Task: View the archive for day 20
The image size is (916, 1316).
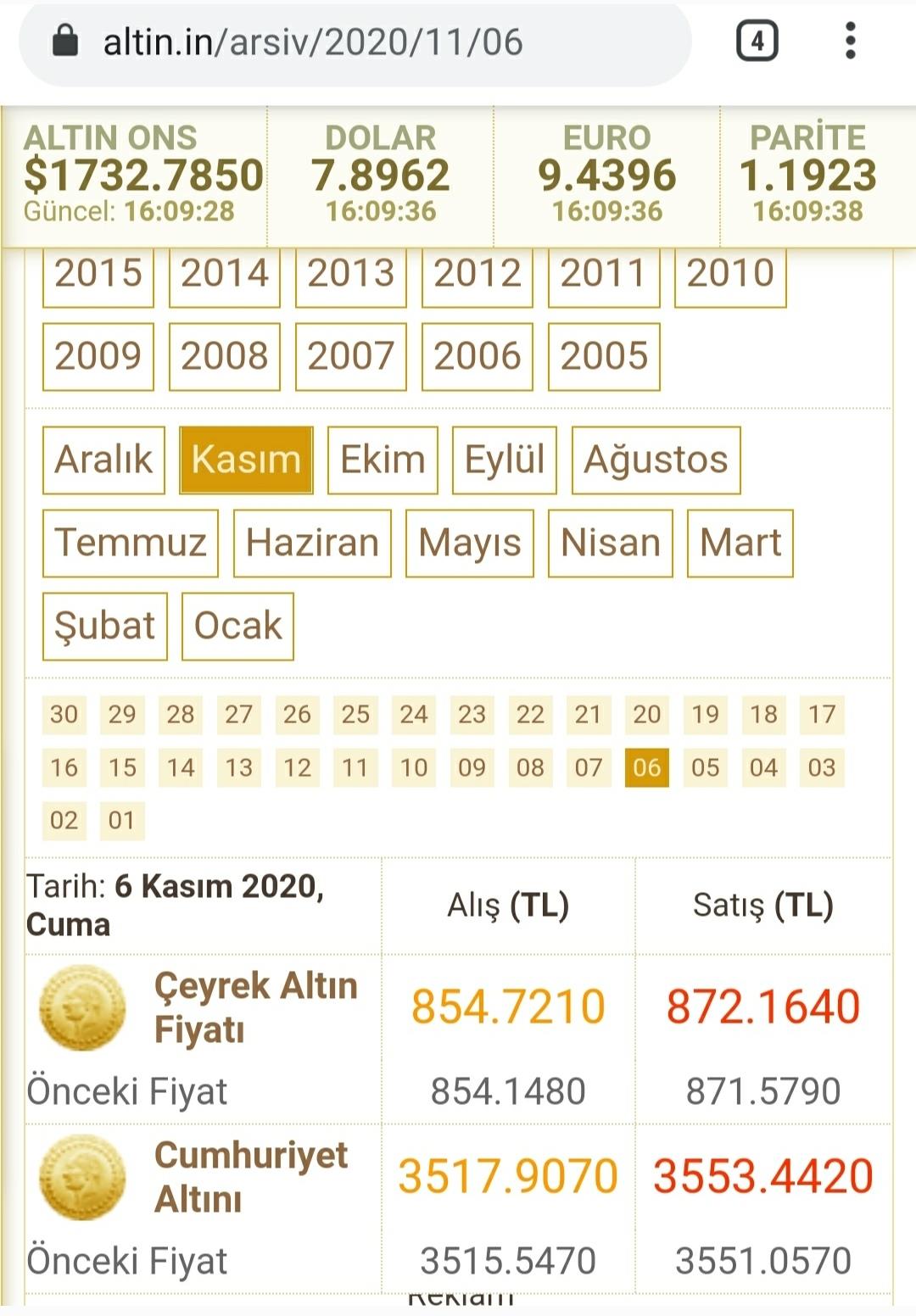Action: [646, 715]
